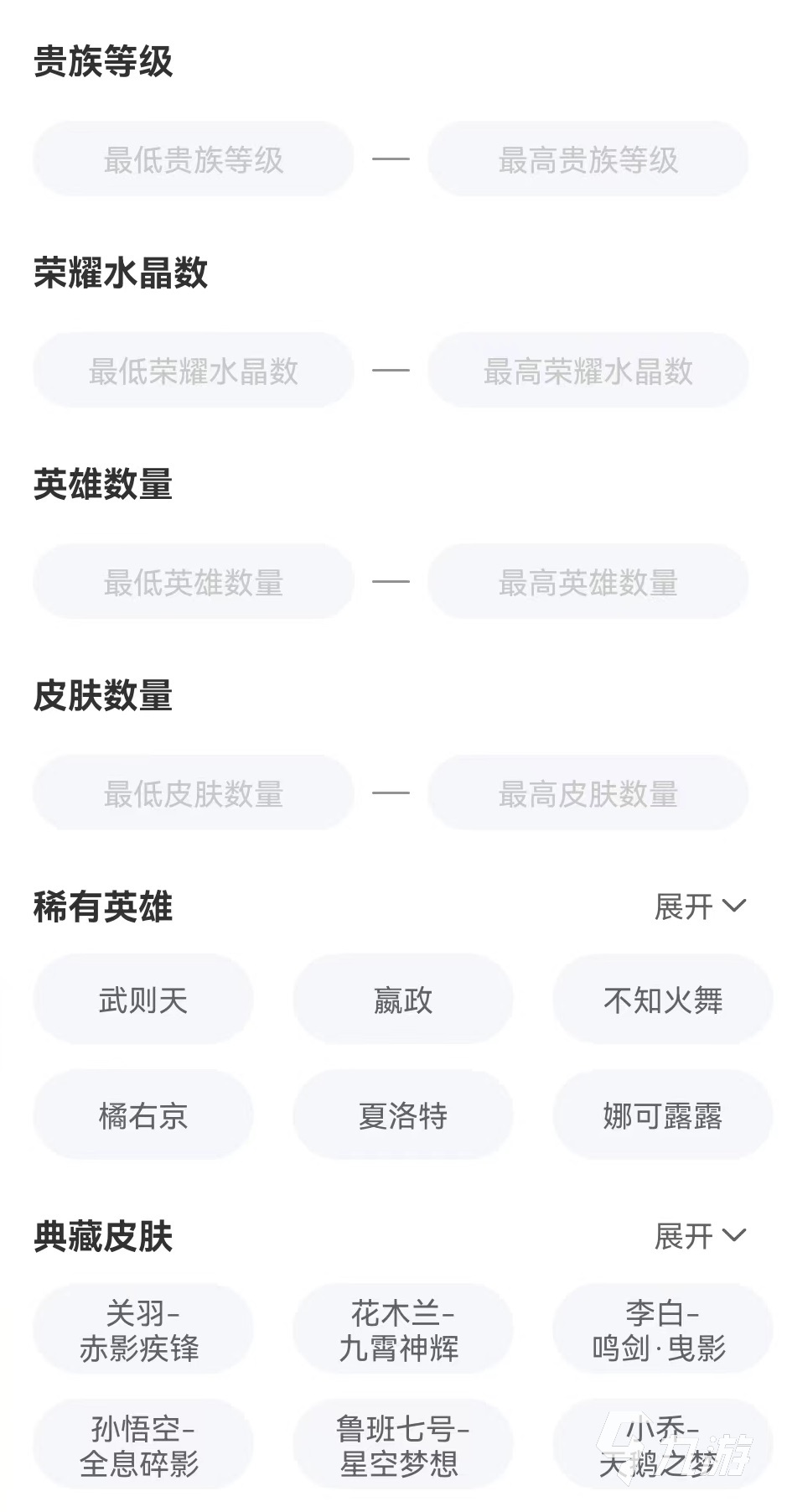Expand the 典藏皮肤 section
The height and width of the screenshot is (1512, 787).
point(699,1236)
